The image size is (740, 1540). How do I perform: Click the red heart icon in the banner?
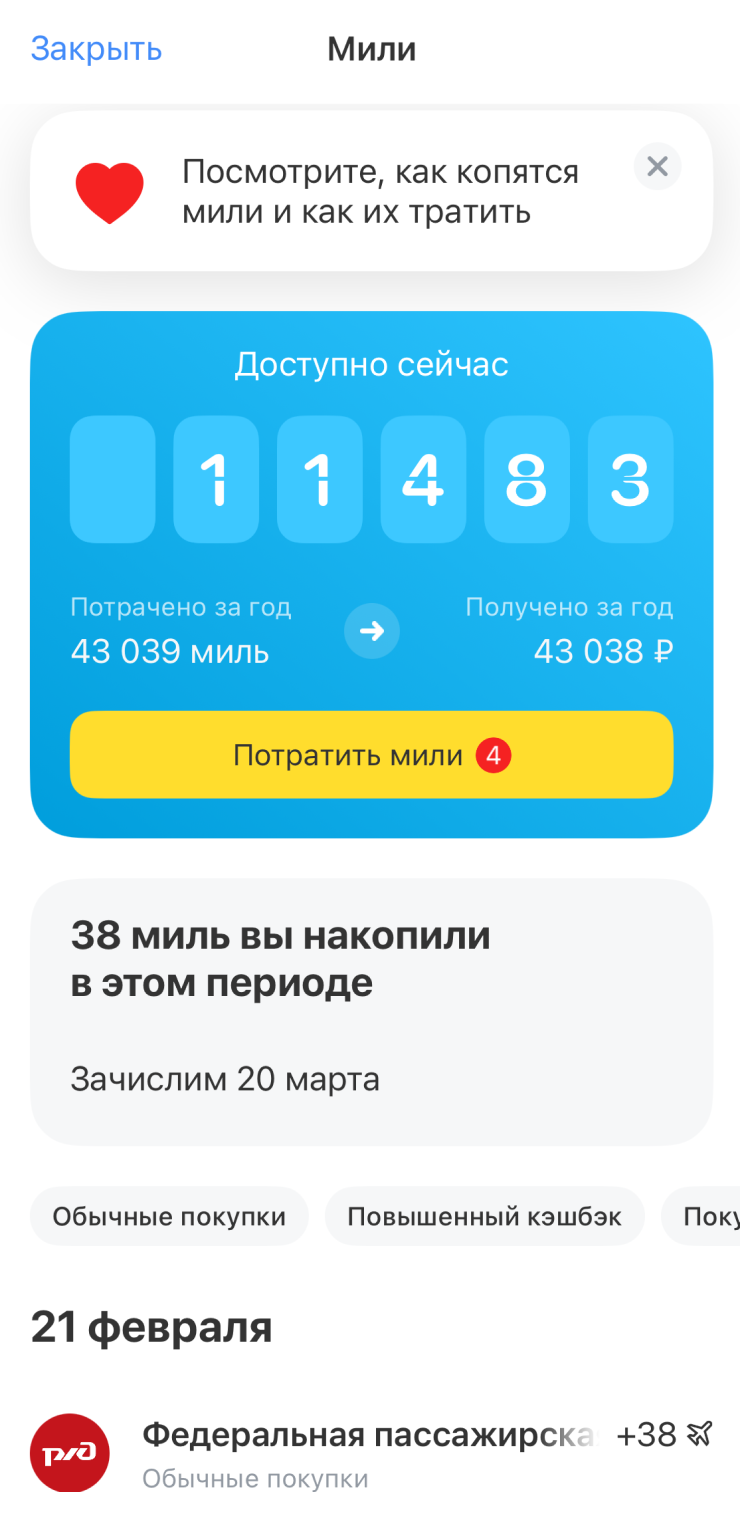pos(110,191)
